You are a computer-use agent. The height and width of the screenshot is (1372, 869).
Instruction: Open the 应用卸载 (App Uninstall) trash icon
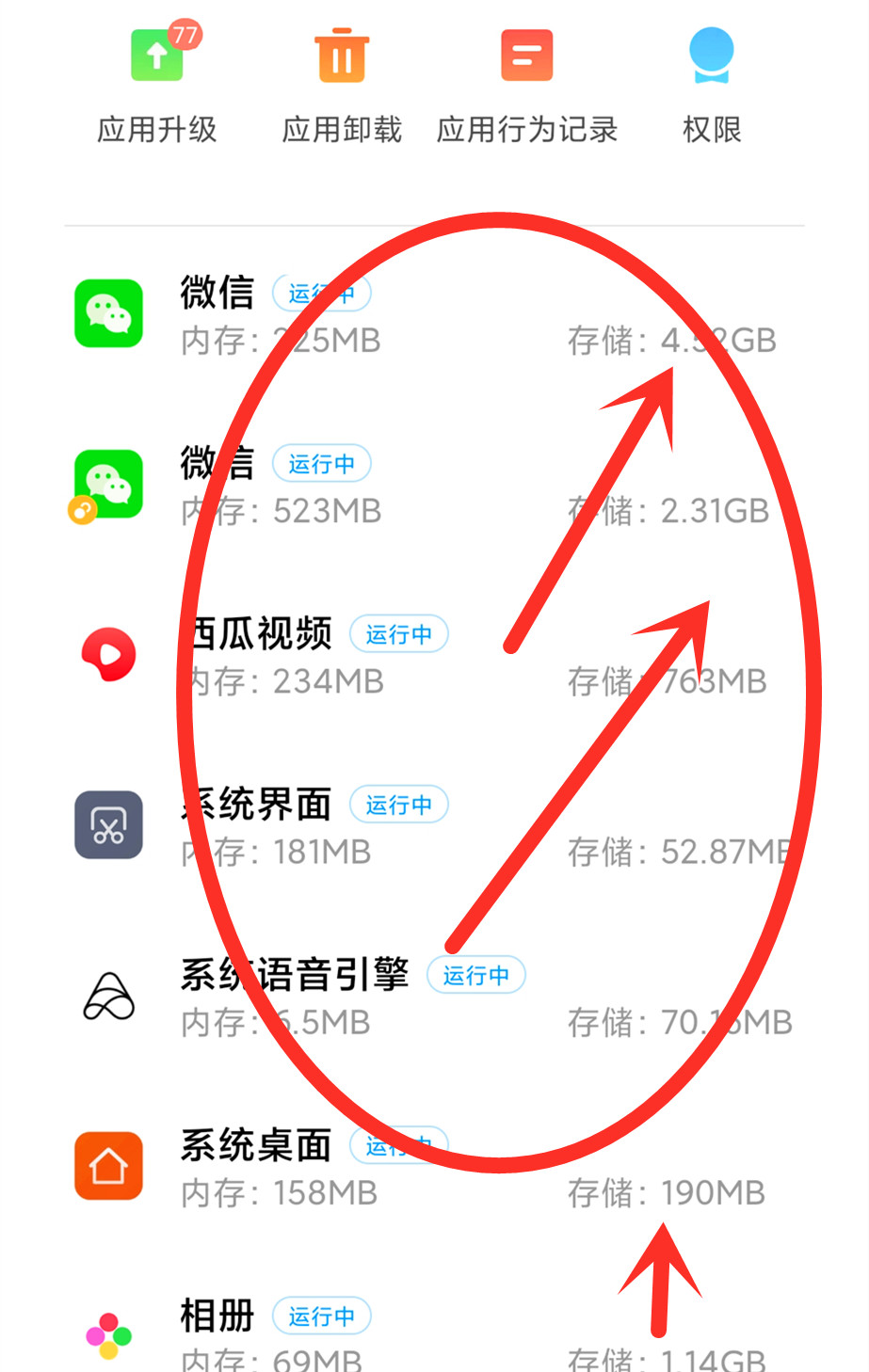[x=340, y=55]
